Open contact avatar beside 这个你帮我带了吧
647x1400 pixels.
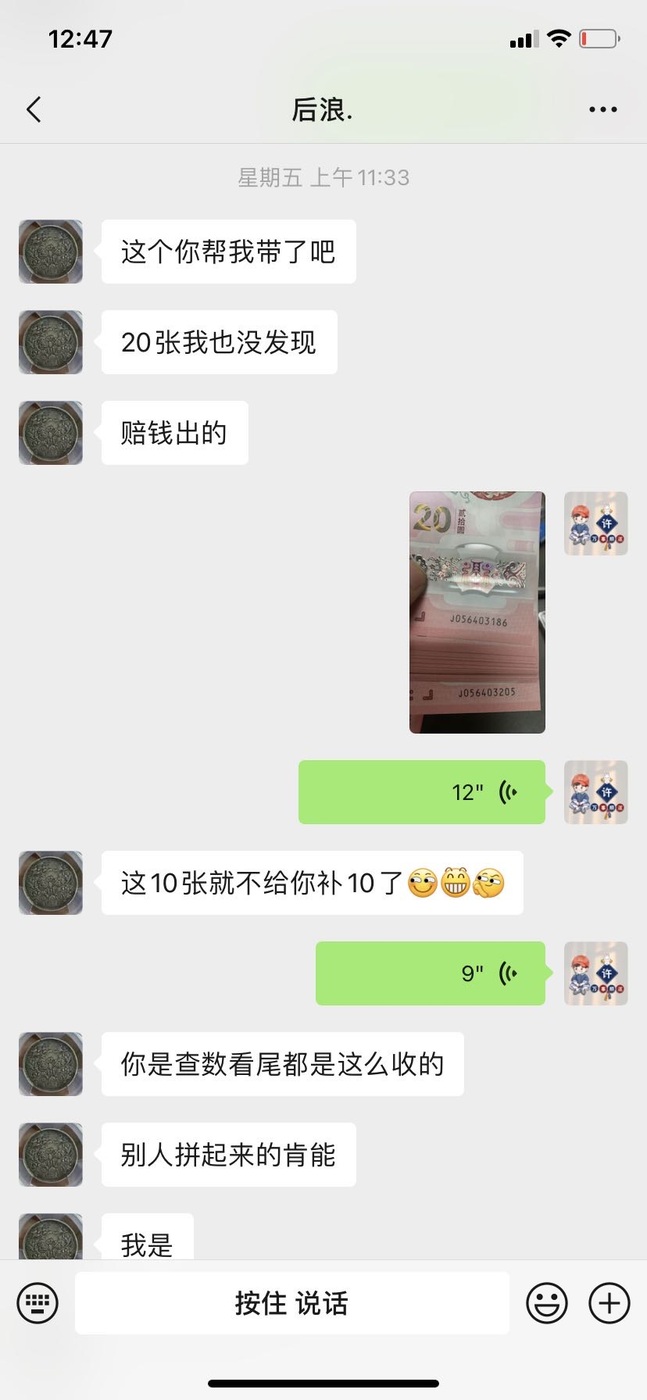click(51, 251)
